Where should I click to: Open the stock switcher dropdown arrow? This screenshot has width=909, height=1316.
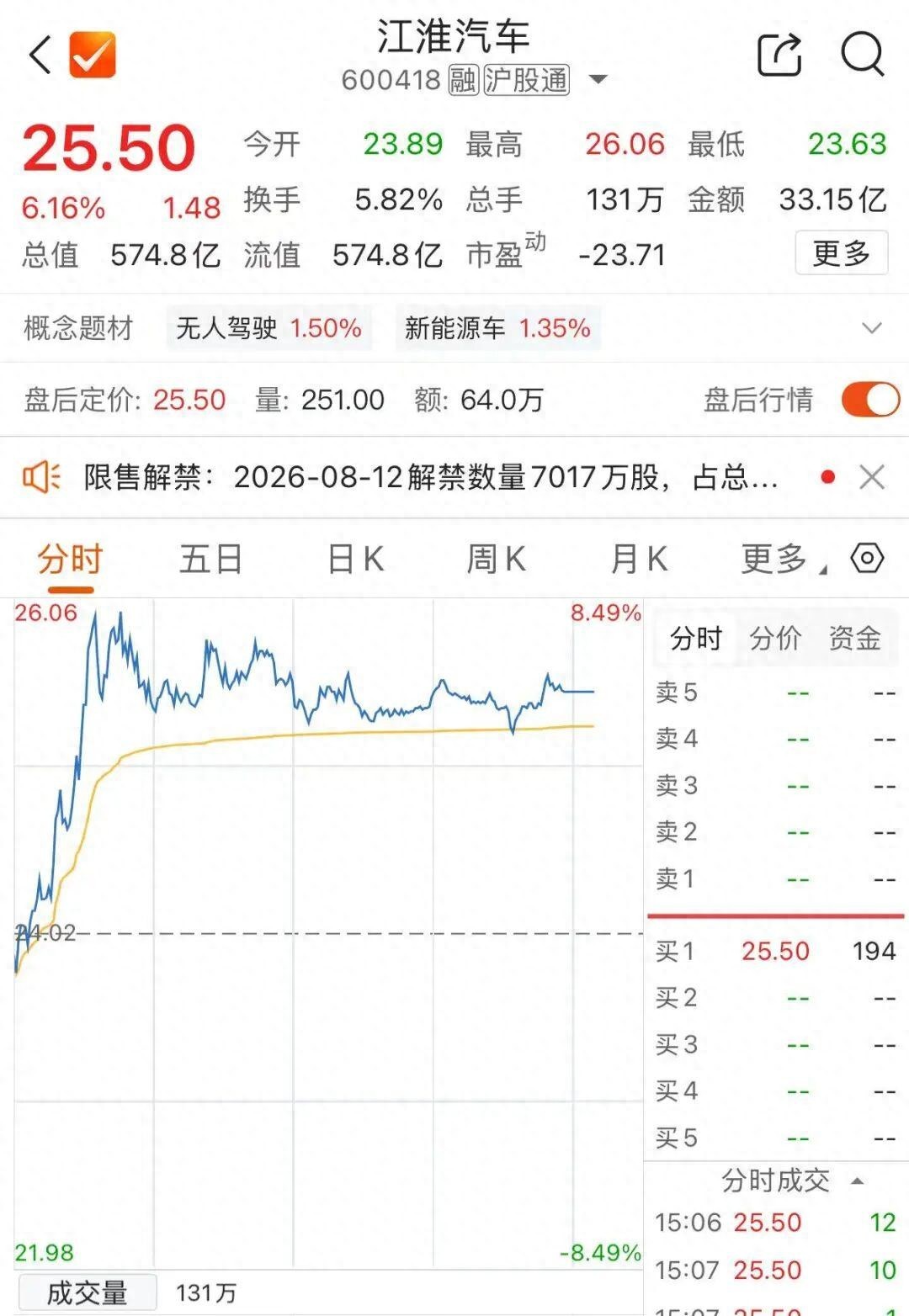click(598, 80)
